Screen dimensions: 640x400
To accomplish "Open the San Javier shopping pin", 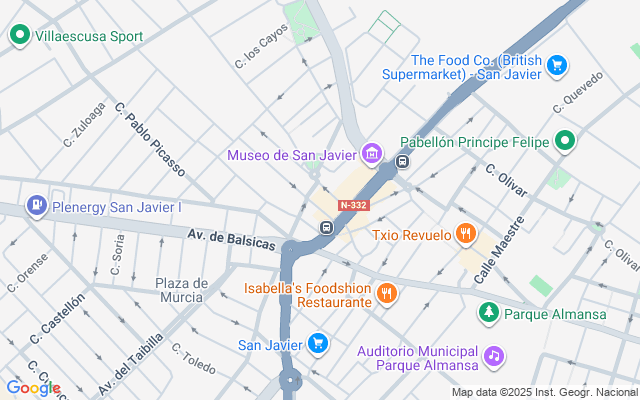I will tap(317, 345).
